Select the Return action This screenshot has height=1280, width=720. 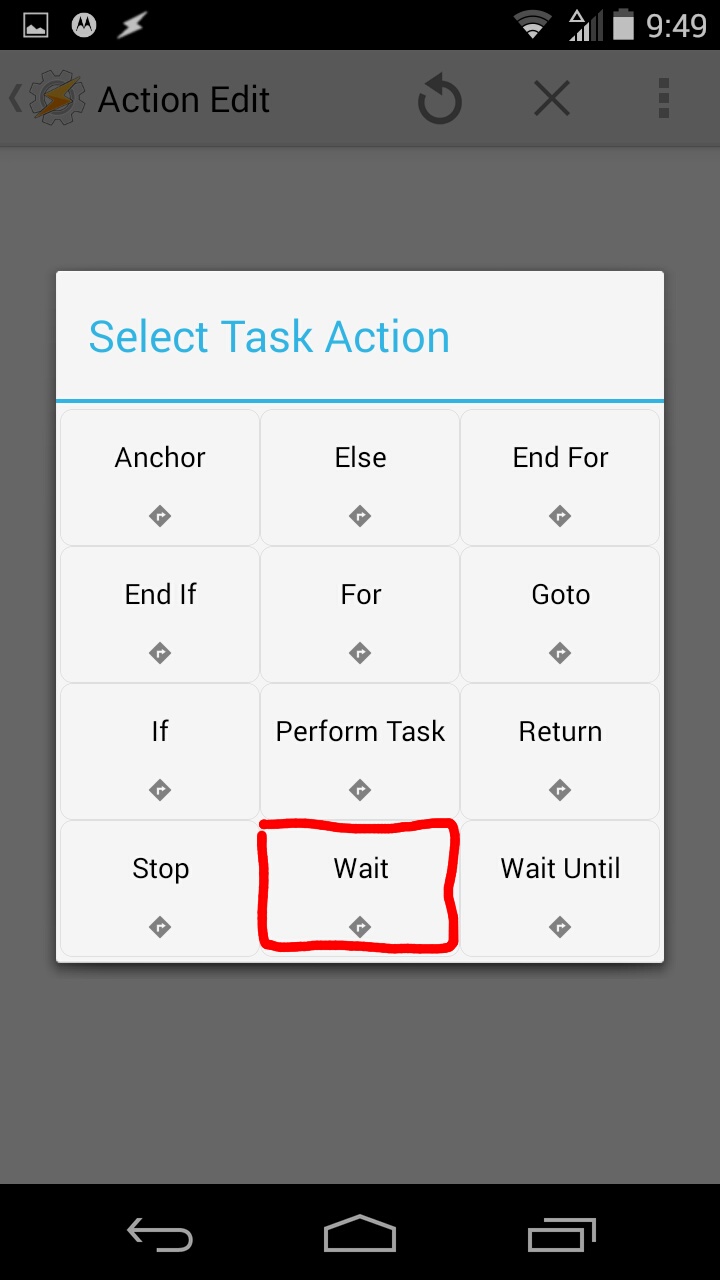(560, 752)
